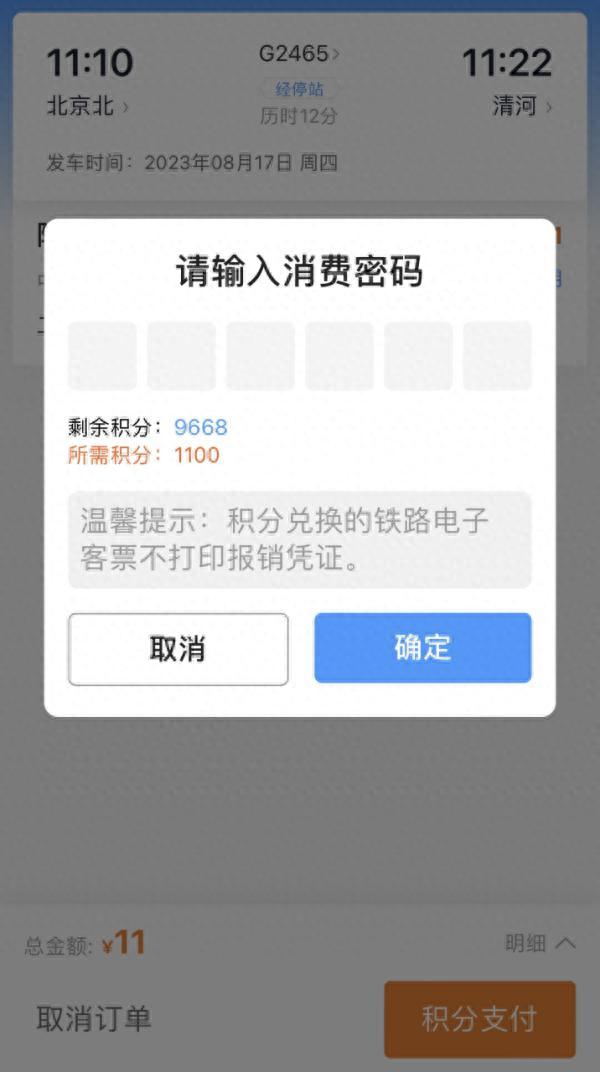The image size is (600, 1072).
Task: Tap the first password digit box
Action: 102,356
